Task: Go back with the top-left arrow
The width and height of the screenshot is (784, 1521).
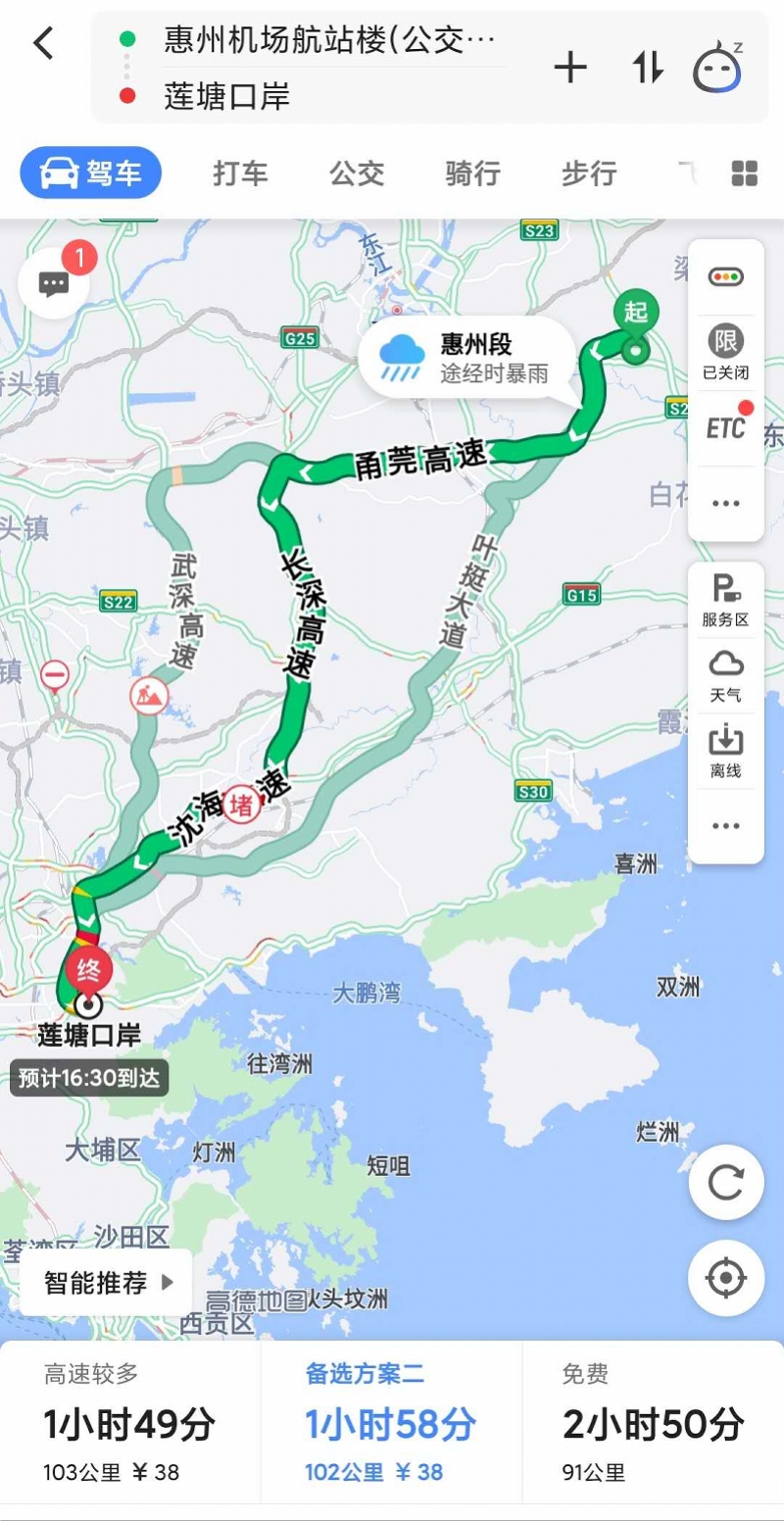Action: click(43, 43)
